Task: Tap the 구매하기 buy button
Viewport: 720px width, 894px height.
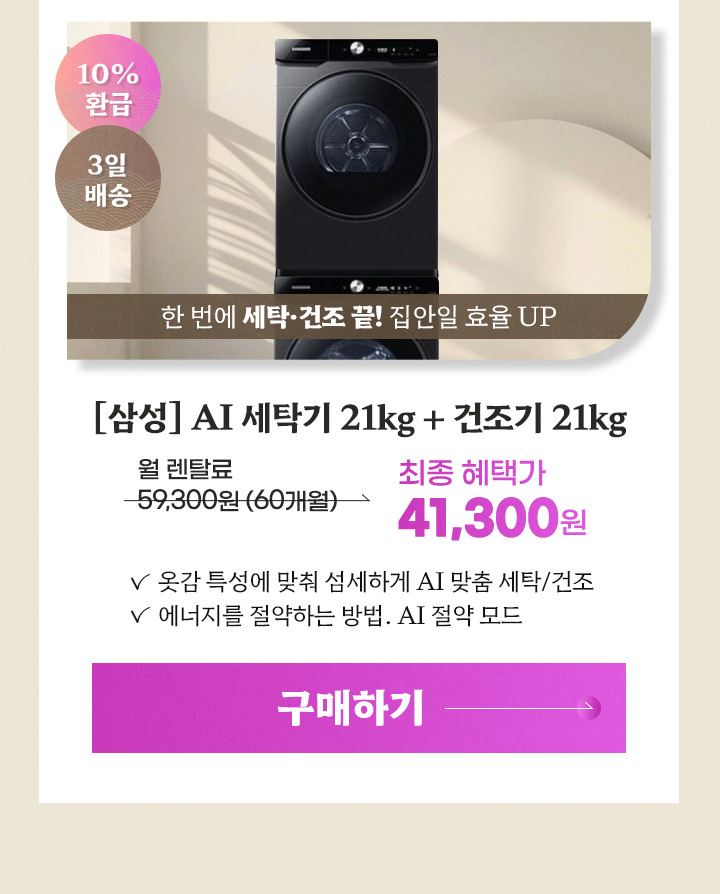Action: (x=358, y=708)
